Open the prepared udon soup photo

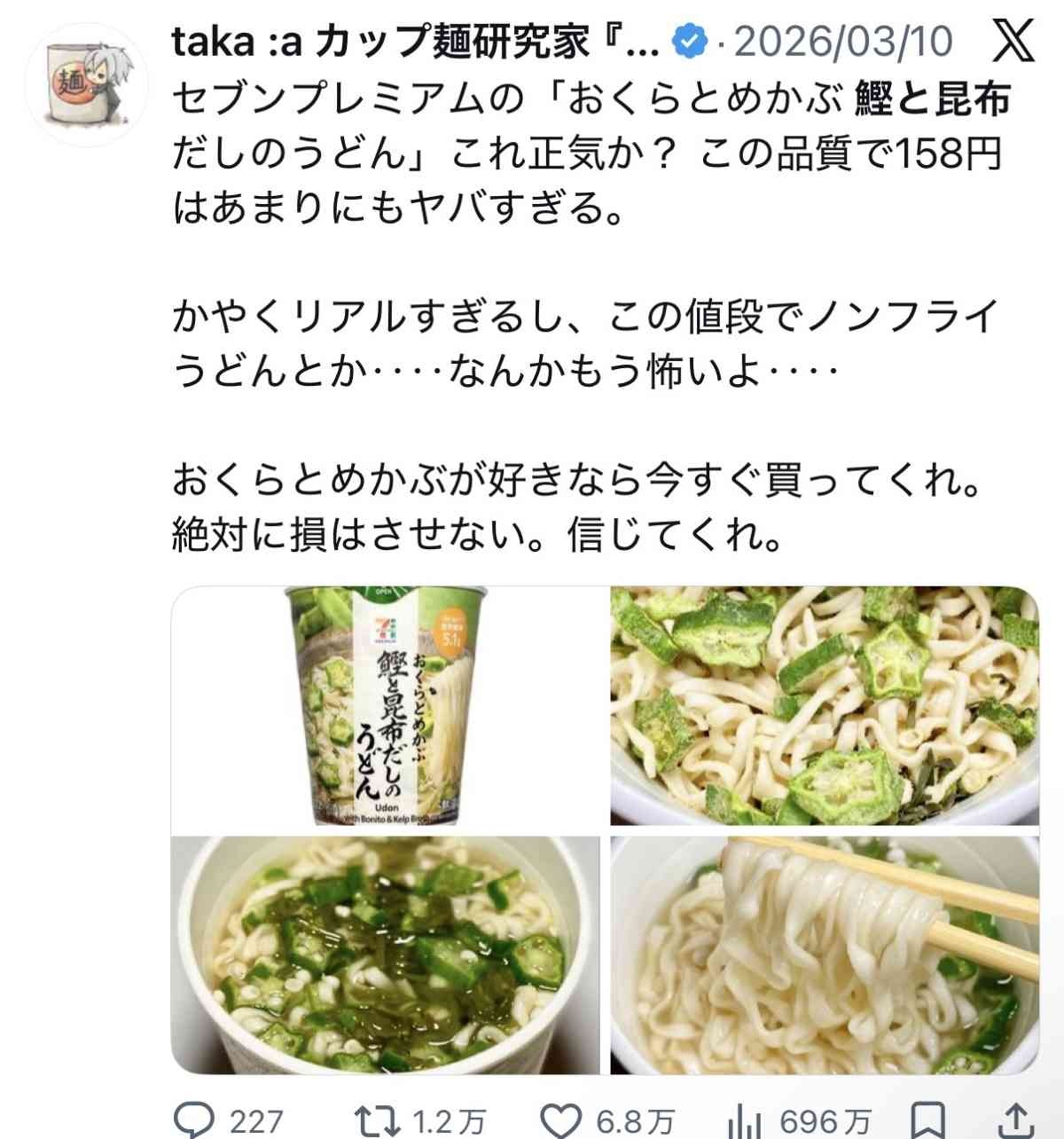[385, 955]
